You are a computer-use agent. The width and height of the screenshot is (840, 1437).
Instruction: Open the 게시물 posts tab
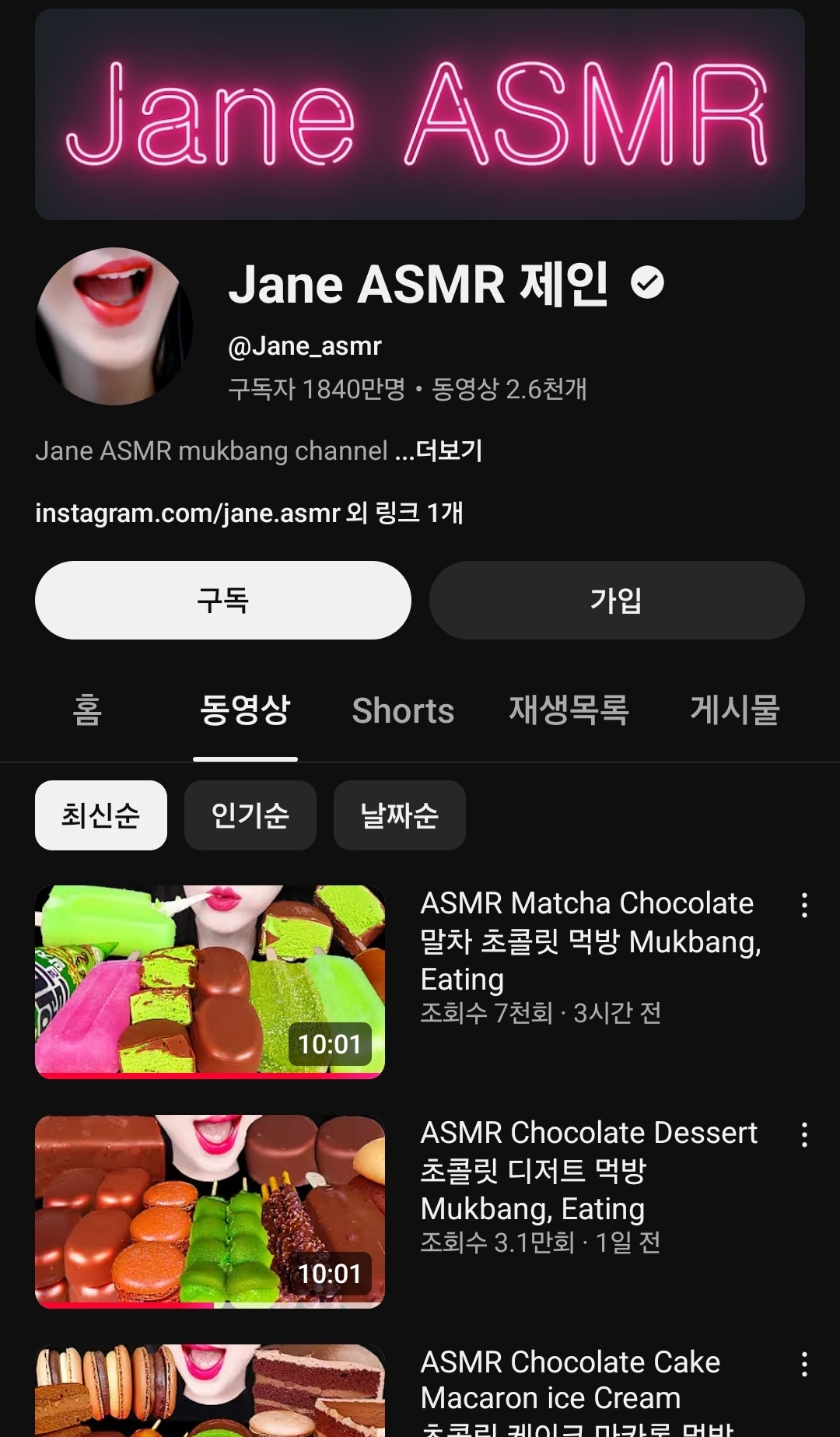(732, 711)
